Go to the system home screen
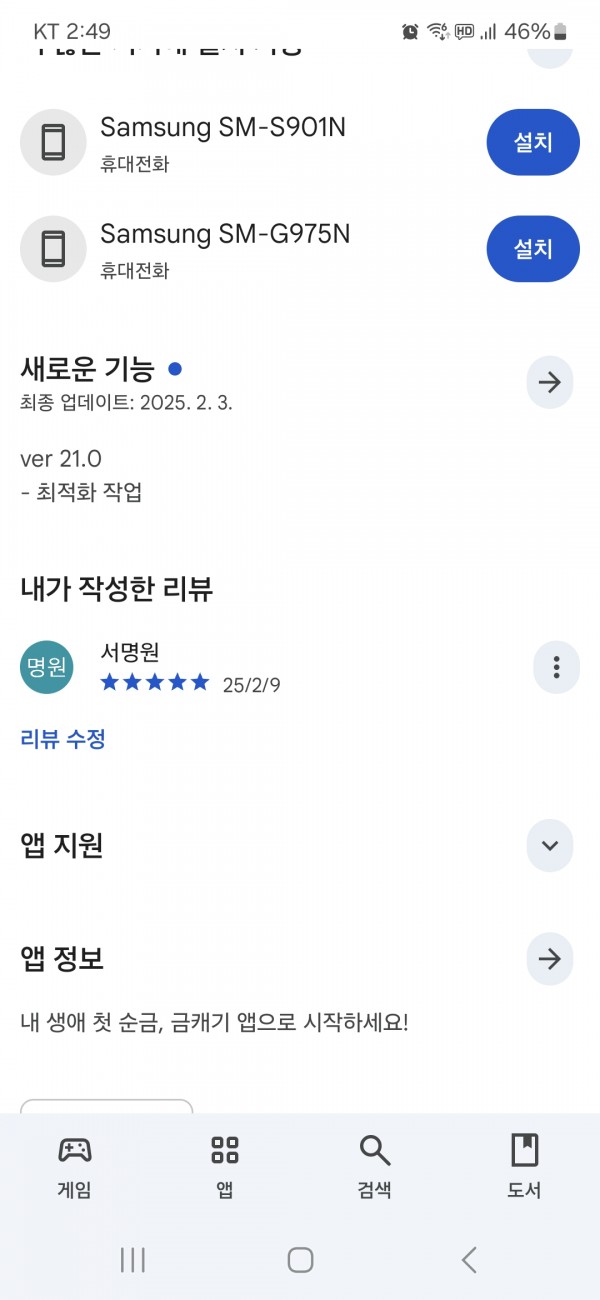Screen dimensions: 600x1300 coord(300,1260)
